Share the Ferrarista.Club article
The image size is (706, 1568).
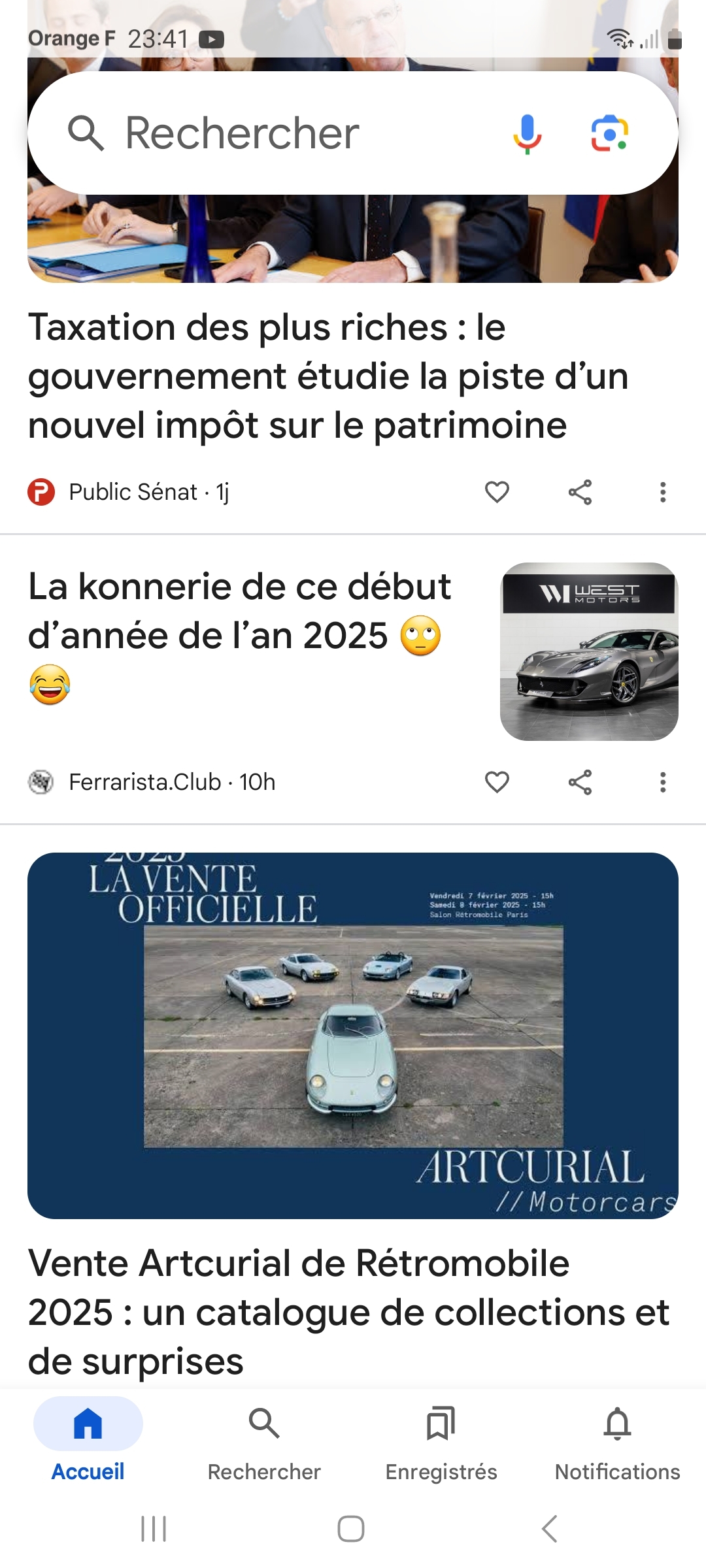[580, 782]
